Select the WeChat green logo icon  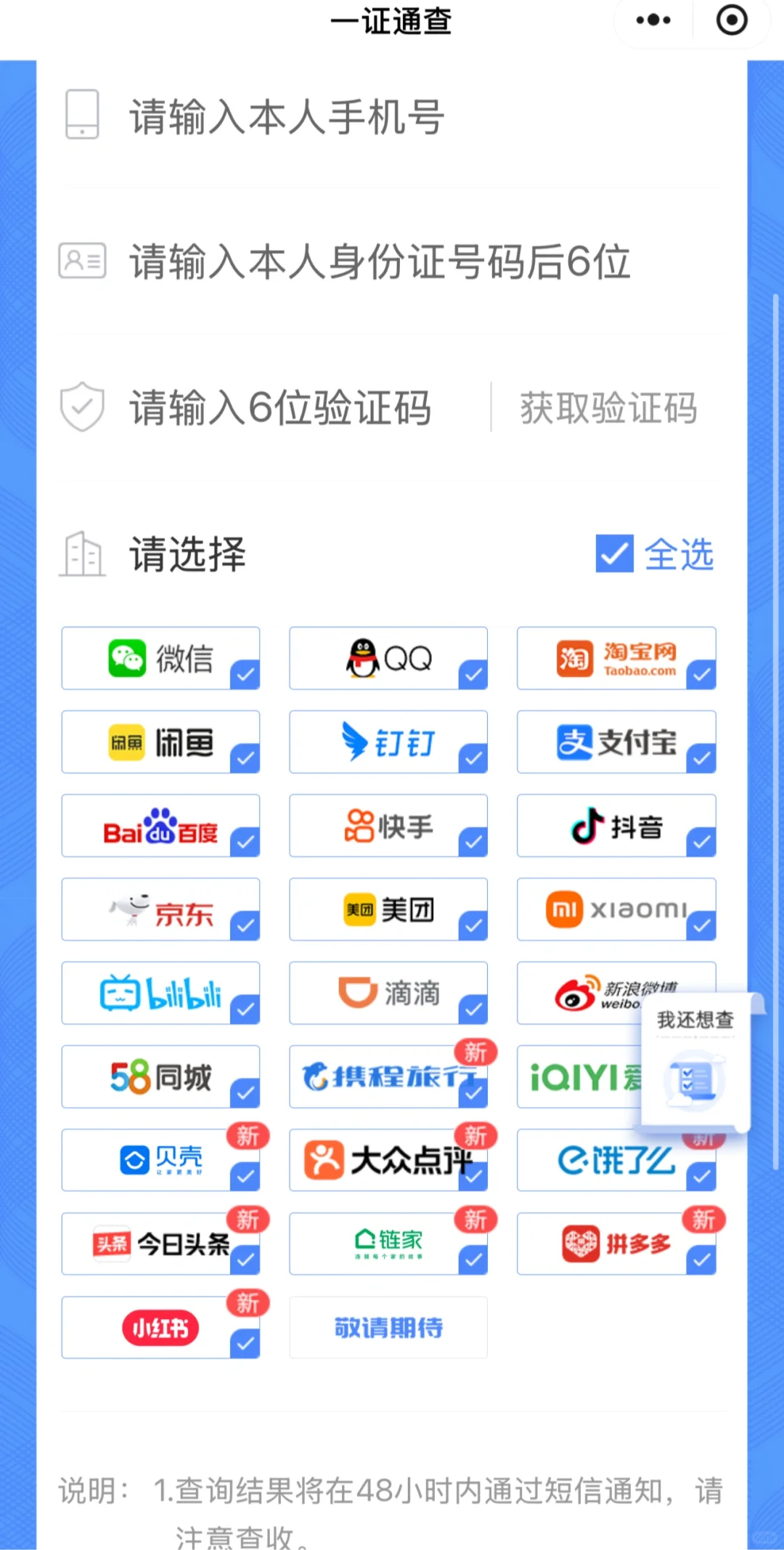[129, 657]
